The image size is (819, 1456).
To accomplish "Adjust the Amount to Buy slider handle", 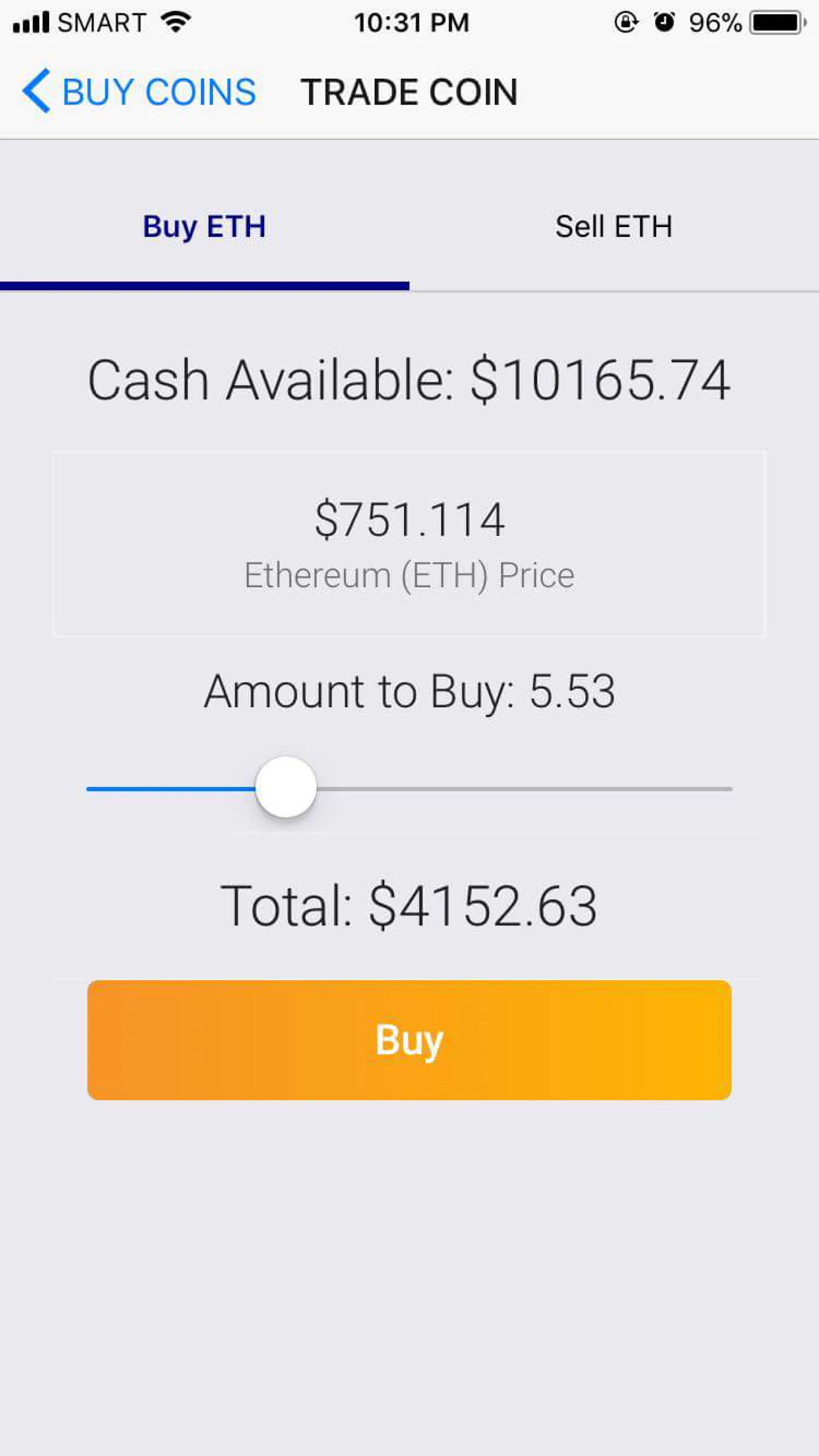I will coord(286,789).
